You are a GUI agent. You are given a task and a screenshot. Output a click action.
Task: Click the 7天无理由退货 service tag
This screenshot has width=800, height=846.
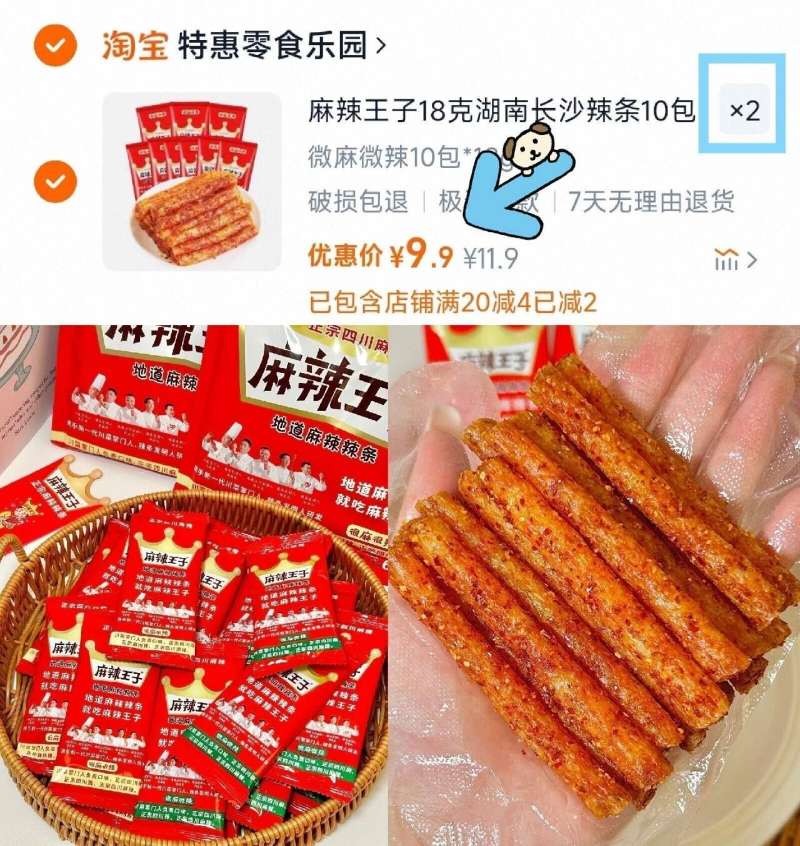[650, 203]
